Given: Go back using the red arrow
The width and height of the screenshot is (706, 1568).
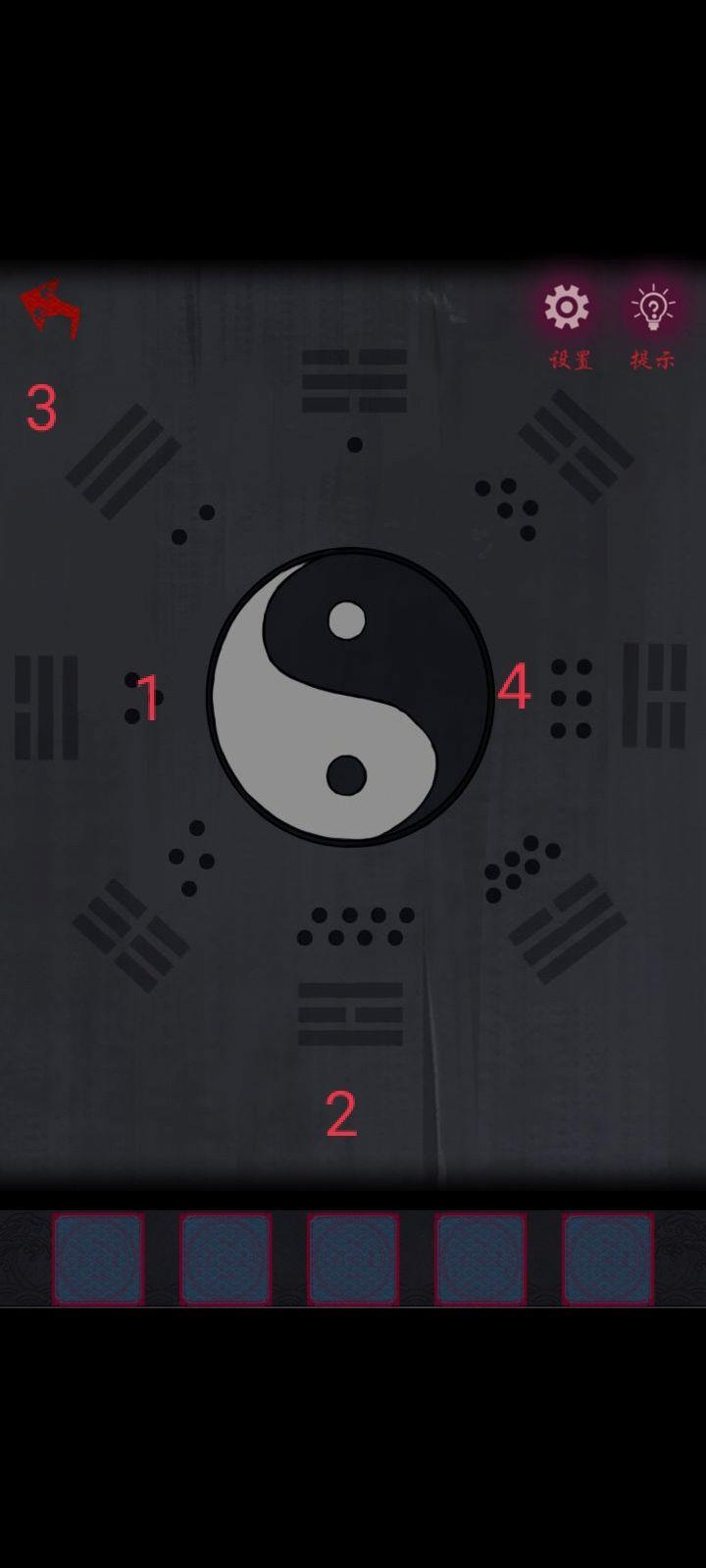Looking at the screenshot, I should pyautogui.click(x=51, y=309).
